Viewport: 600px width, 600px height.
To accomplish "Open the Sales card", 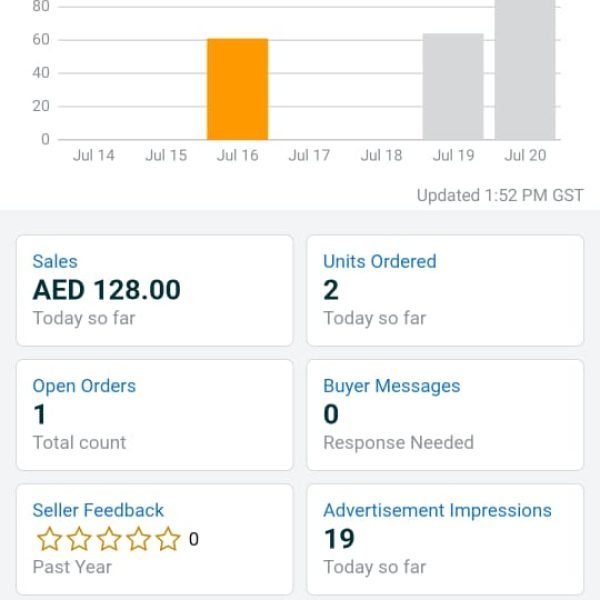I will [154, 290].
